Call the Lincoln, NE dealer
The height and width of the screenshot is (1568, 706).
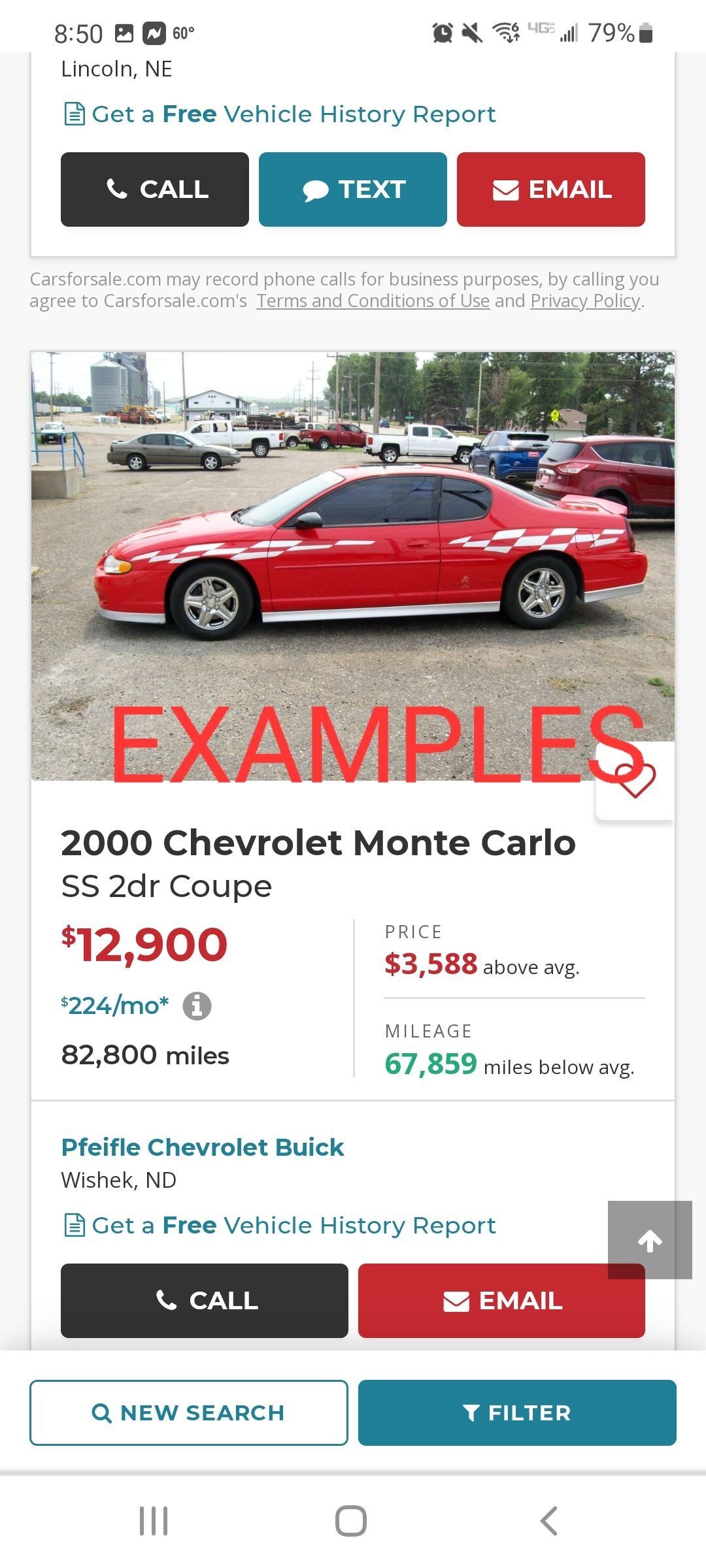coord(155,189)
